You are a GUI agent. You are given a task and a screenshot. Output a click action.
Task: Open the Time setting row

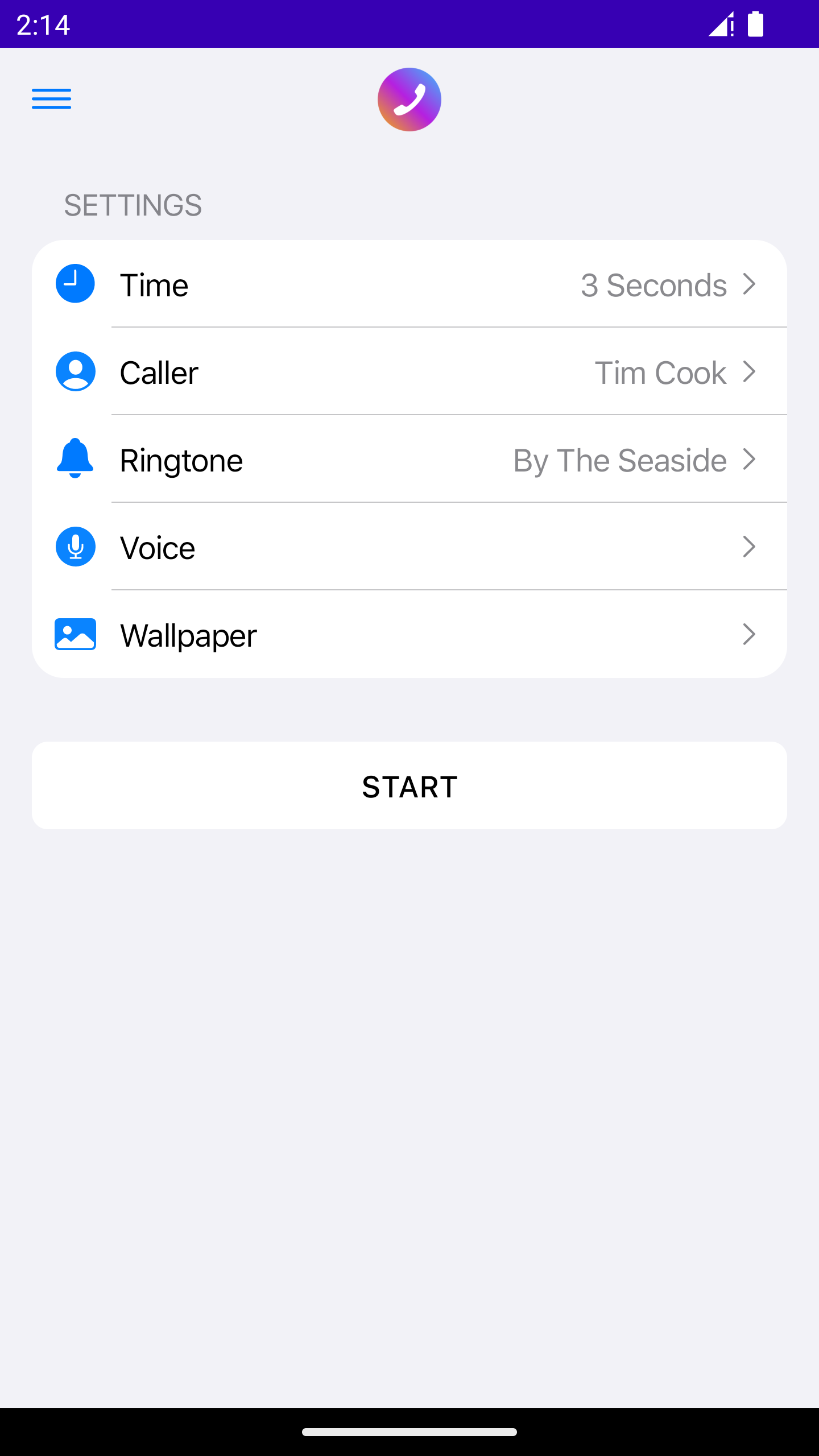(x=409, y=284)
